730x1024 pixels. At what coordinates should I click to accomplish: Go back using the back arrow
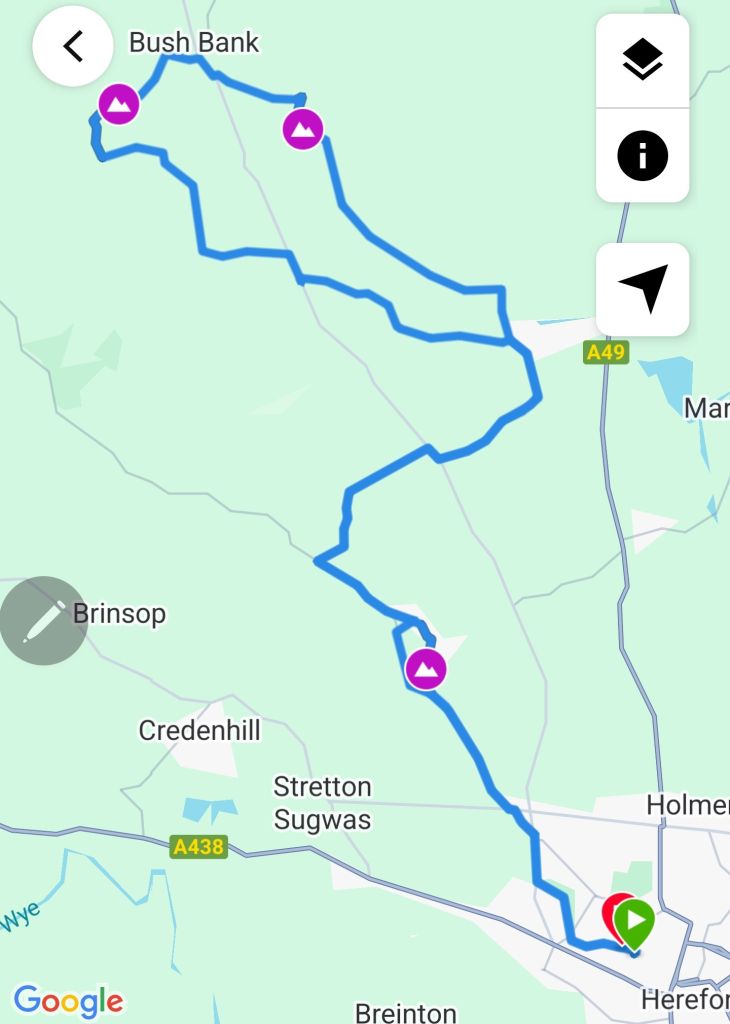coord(72,46)
